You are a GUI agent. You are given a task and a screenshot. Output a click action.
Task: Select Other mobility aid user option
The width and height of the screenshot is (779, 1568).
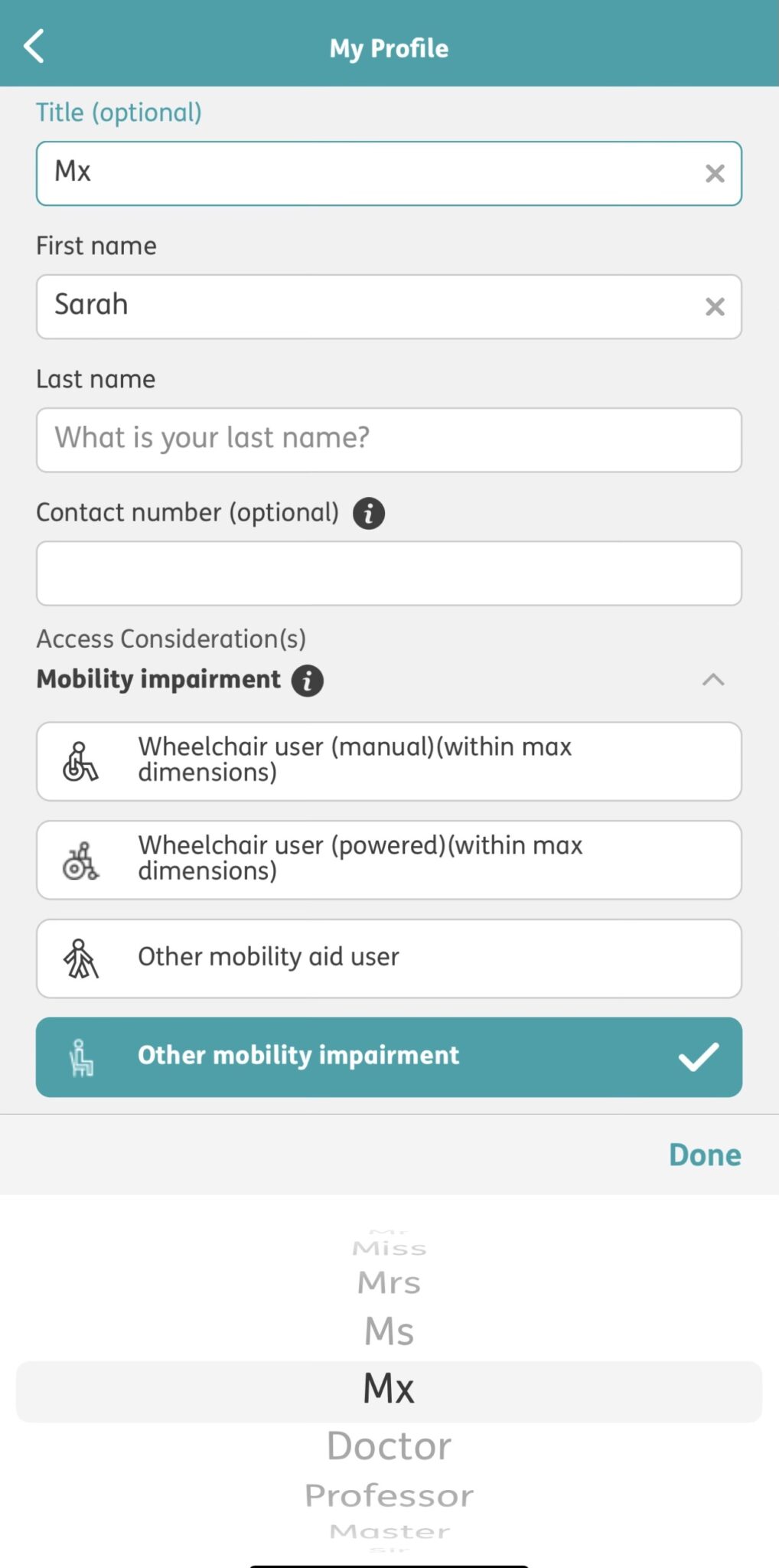(x=389, y=957)
